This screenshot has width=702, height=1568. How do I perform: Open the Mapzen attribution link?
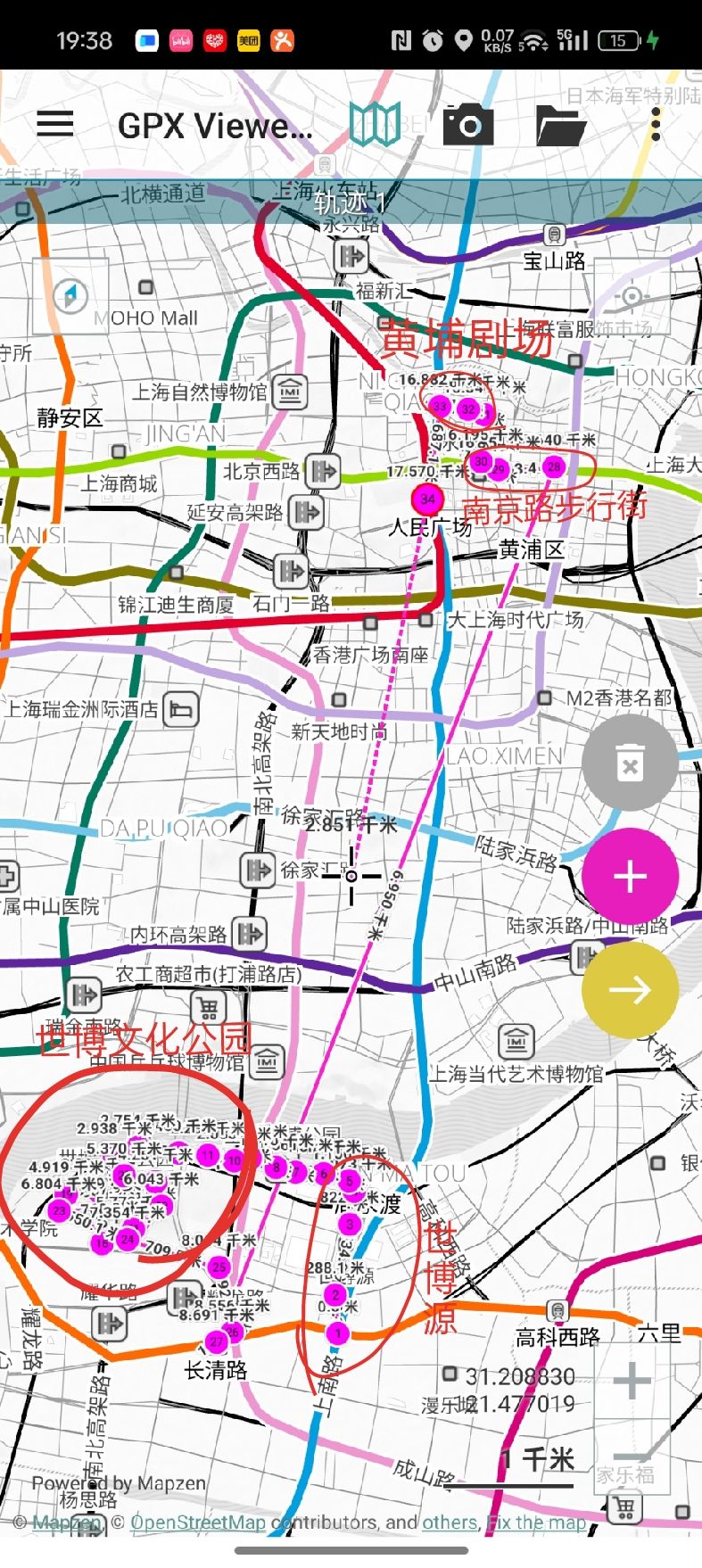[x=67, y=1522]
